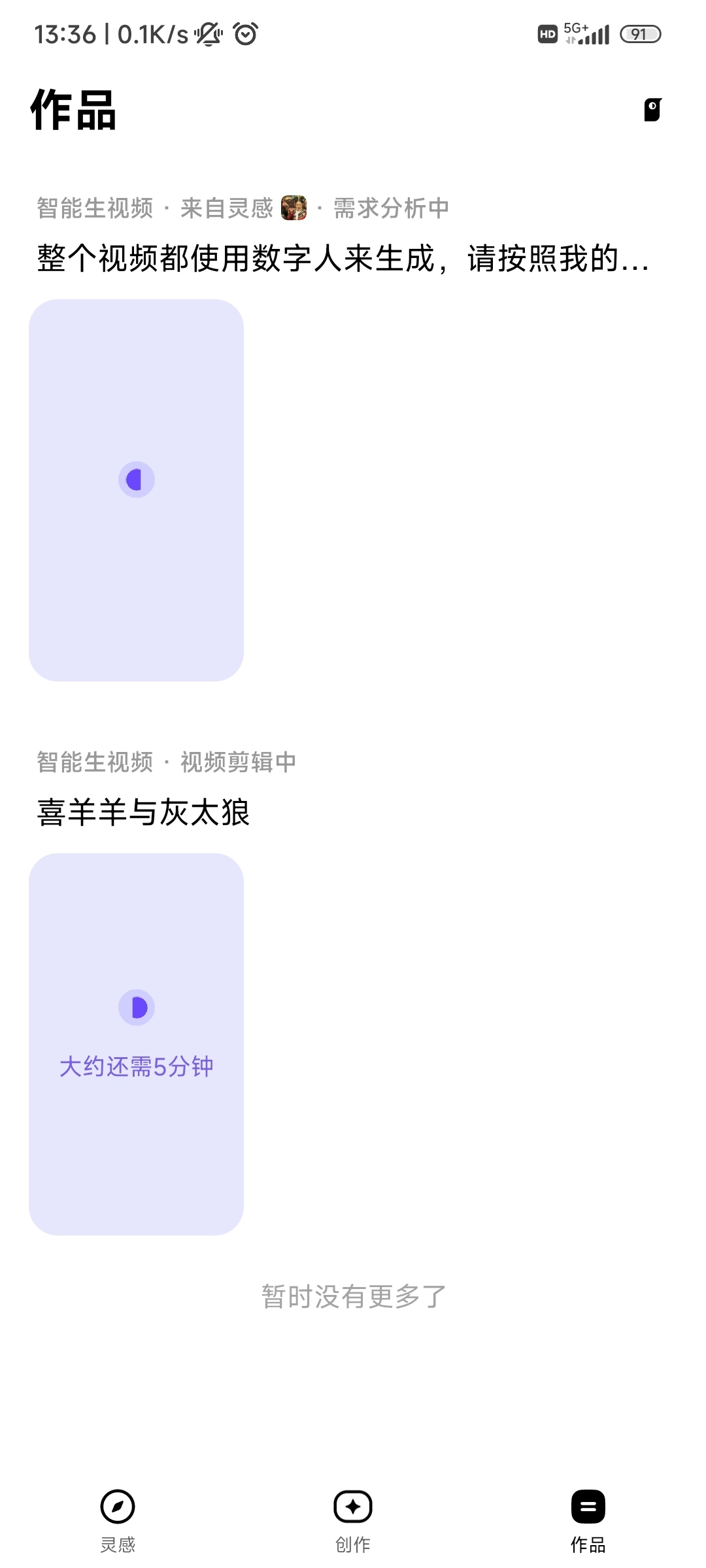The image size is (706, 1568).
Task: Open the profile icon in the top corner
Action: 652,110
